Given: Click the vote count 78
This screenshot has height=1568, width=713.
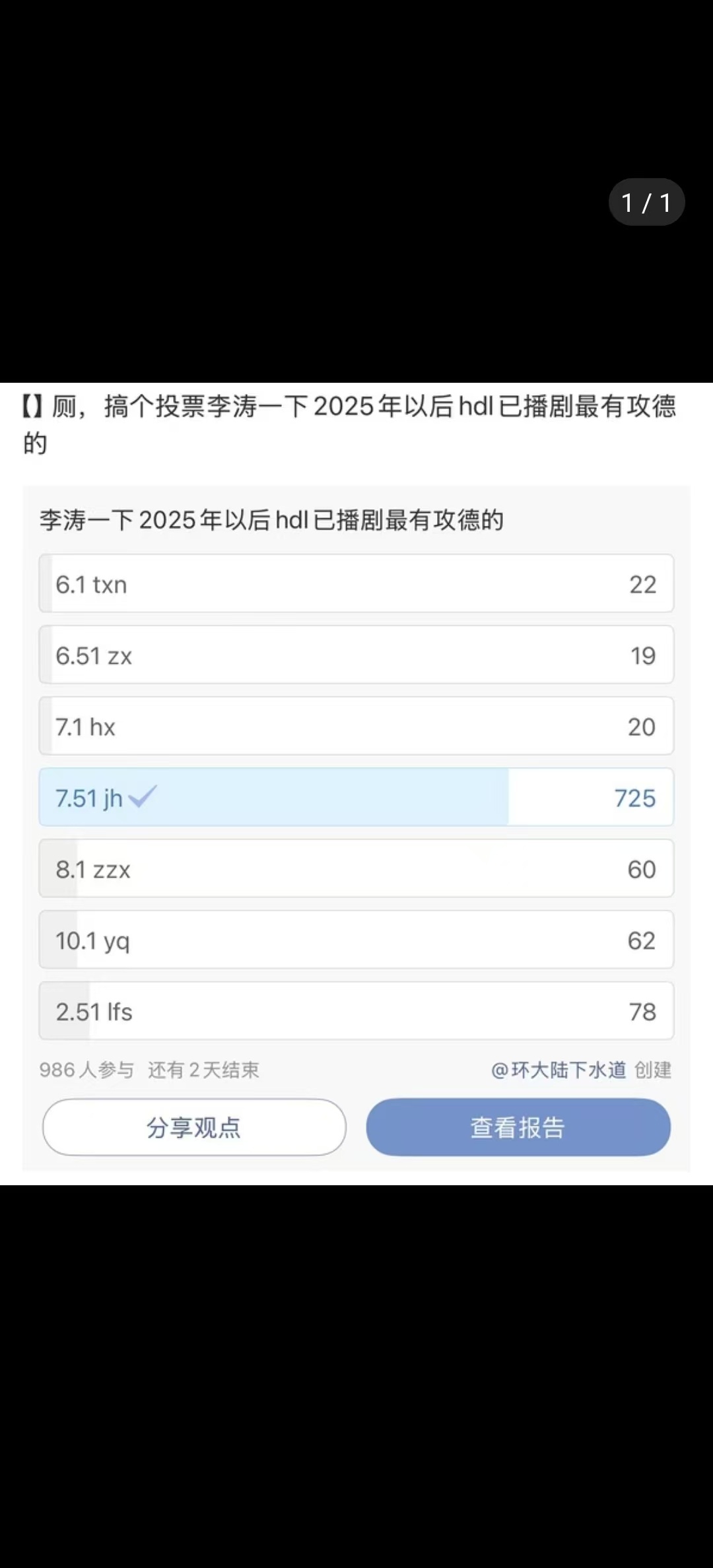Looking at the screenshot, I should pyautogui.click(x=644, y=1012).
